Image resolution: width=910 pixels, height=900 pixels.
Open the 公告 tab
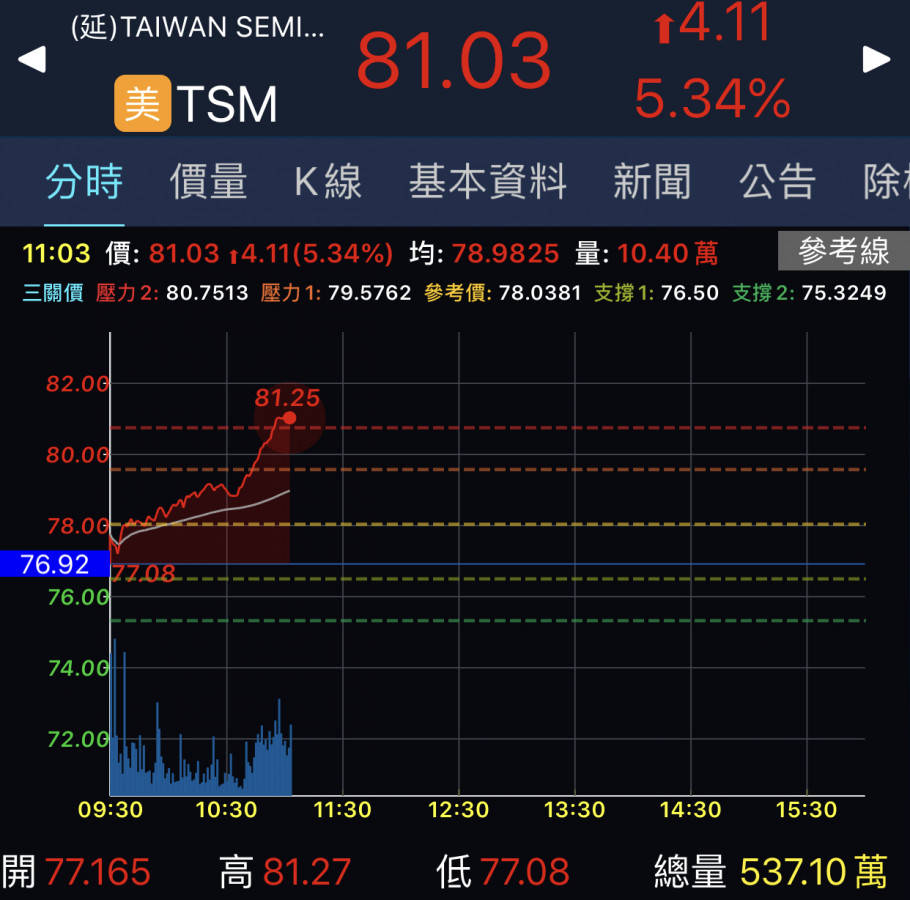(x=778, y=183)
